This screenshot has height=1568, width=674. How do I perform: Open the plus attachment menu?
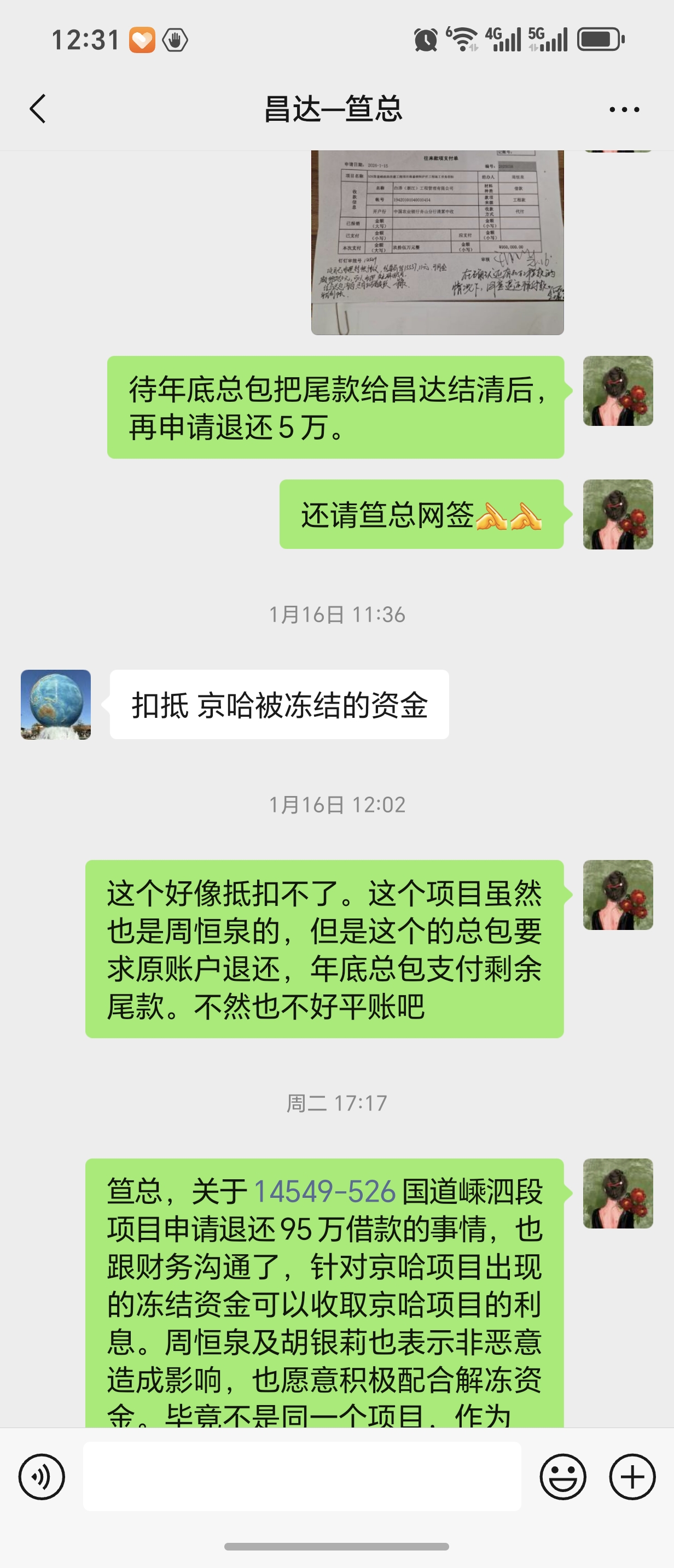(x=632, y=1477)
